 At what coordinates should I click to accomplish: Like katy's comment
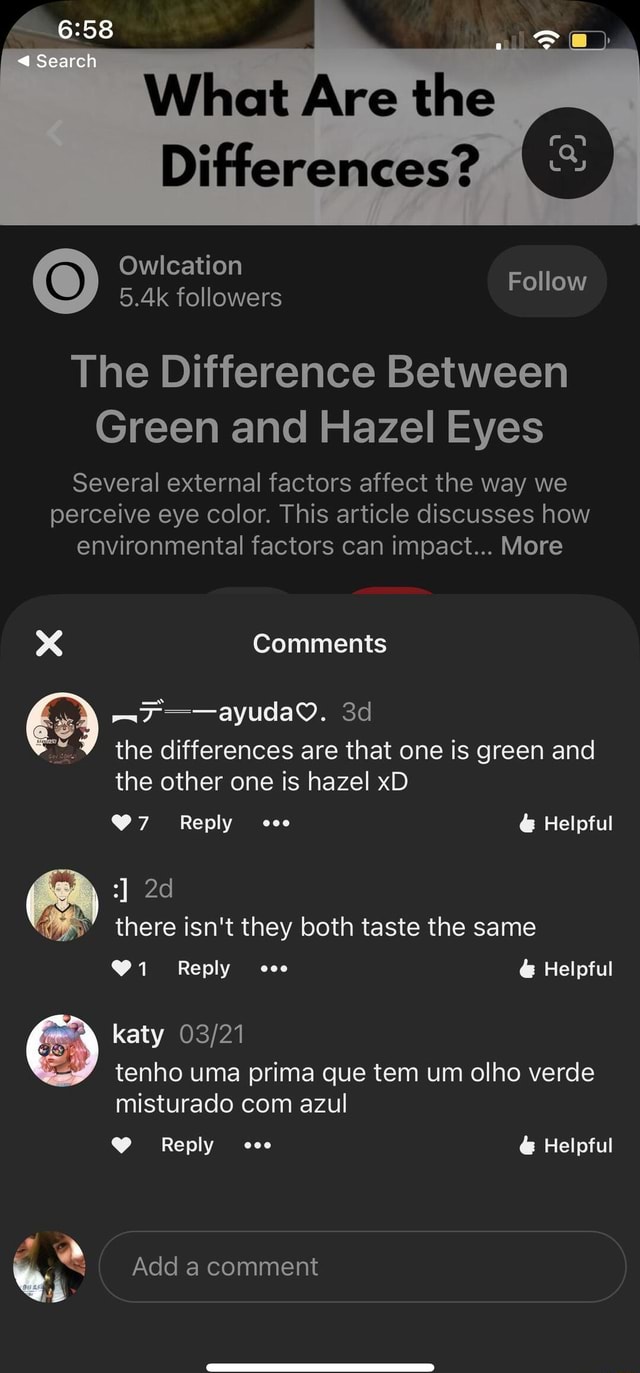click(x=122, y=1145)
